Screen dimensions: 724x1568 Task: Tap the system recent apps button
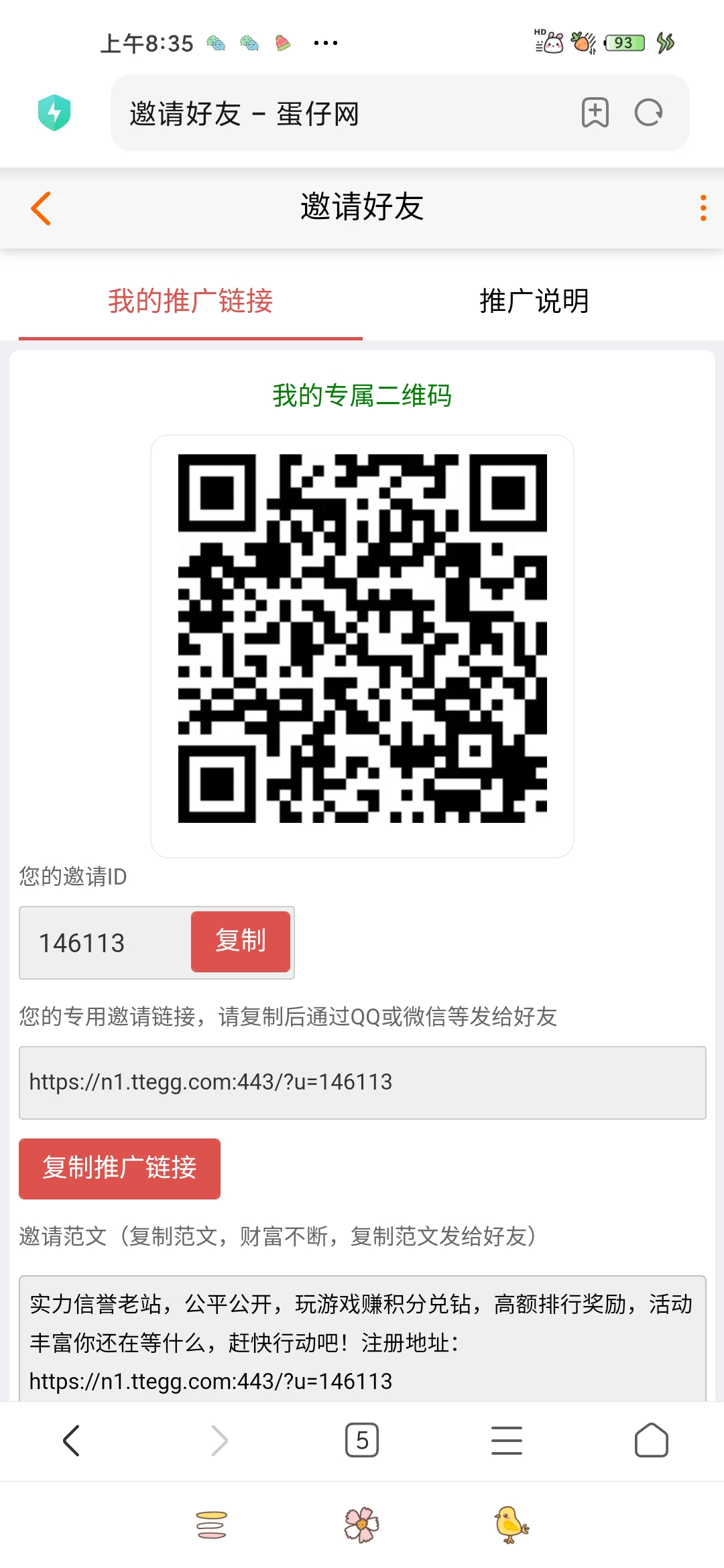coord(212,1525)
